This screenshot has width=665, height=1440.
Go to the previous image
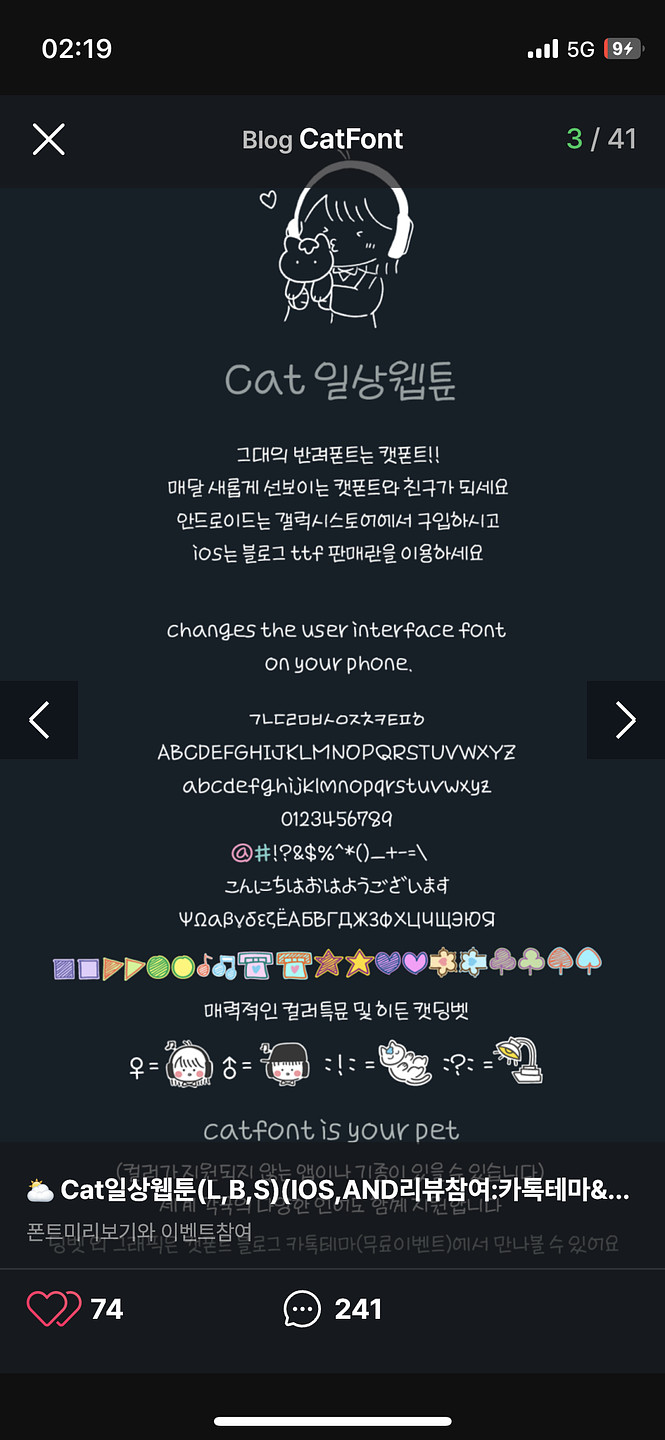click(39, 720)
